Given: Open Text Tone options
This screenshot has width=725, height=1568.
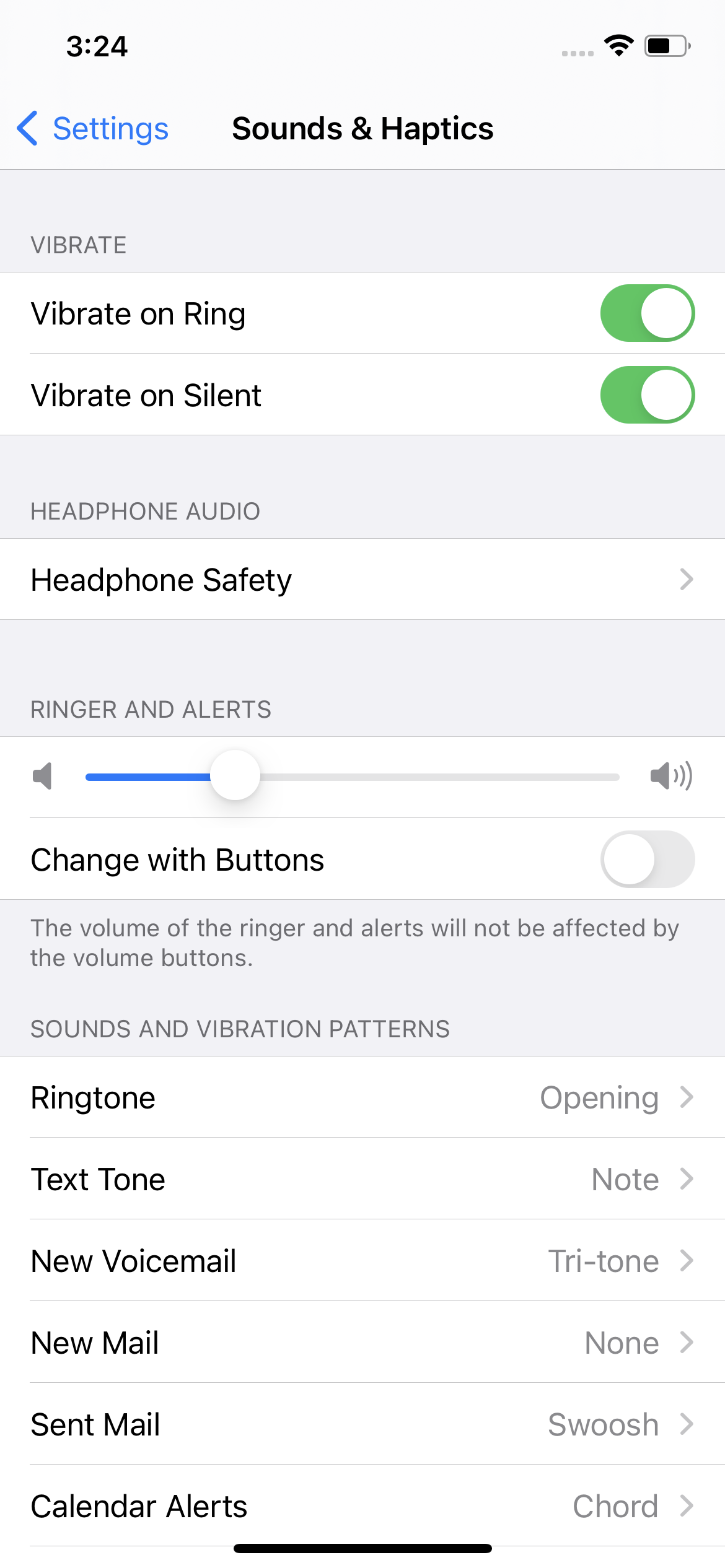Looking at the screenshot, I should coord(362,1179).
